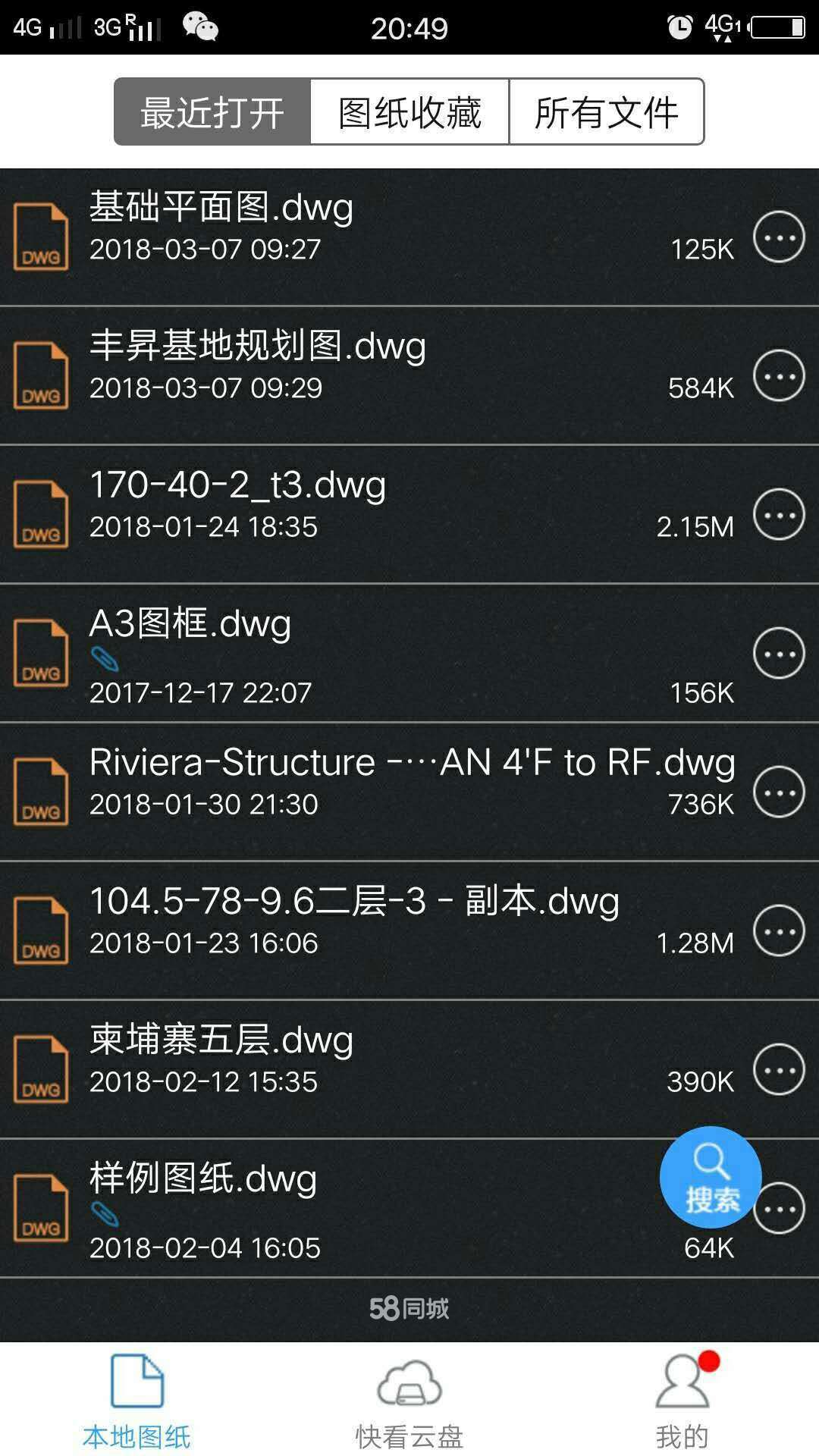
Task: Tap the blue 搜索 floating button
Action: click(711, 1178)
